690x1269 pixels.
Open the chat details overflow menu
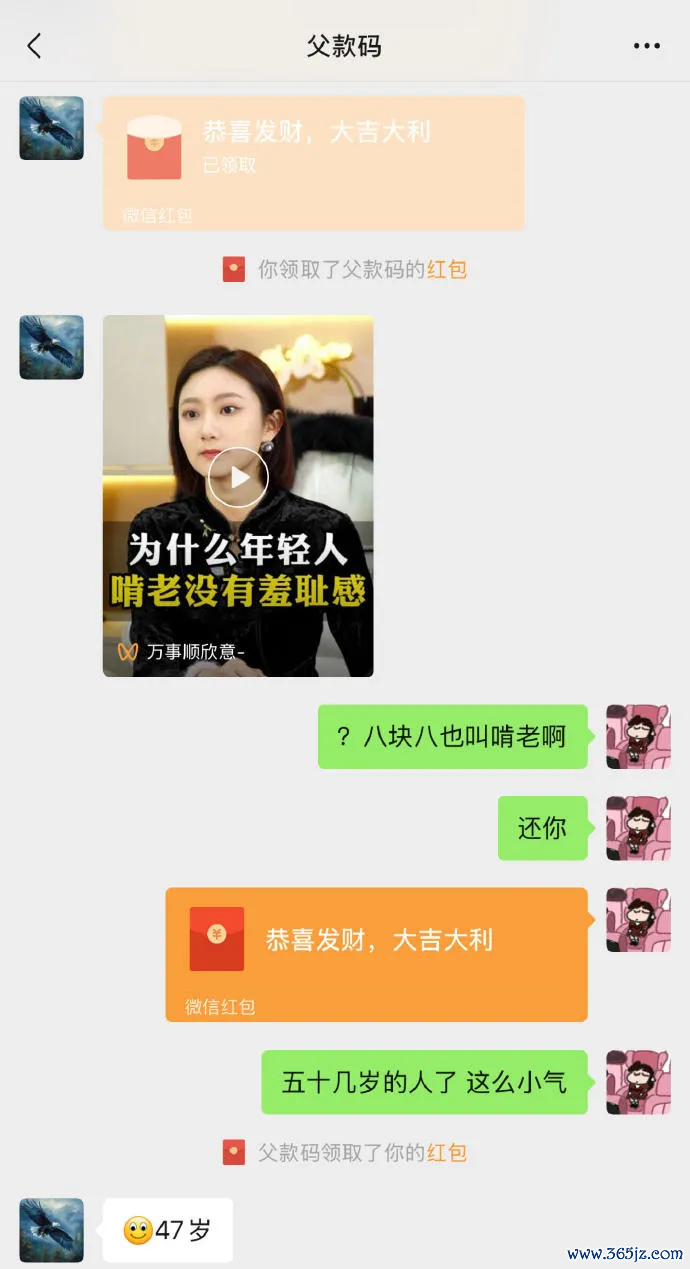click(647, 46)
